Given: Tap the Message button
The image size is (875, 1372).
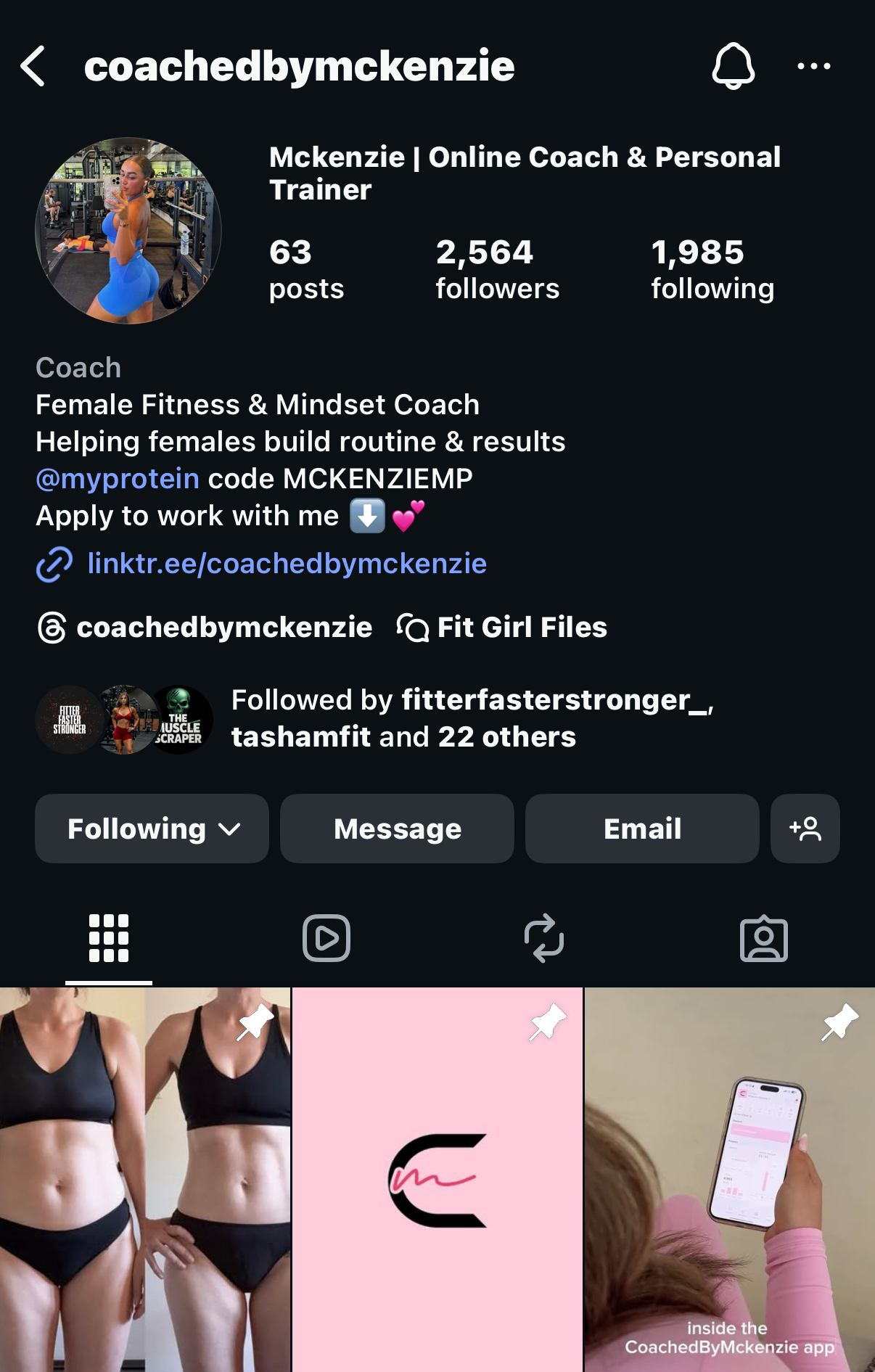Looking at the screenshot, I should pyautogui.click(x=397, y=829).
